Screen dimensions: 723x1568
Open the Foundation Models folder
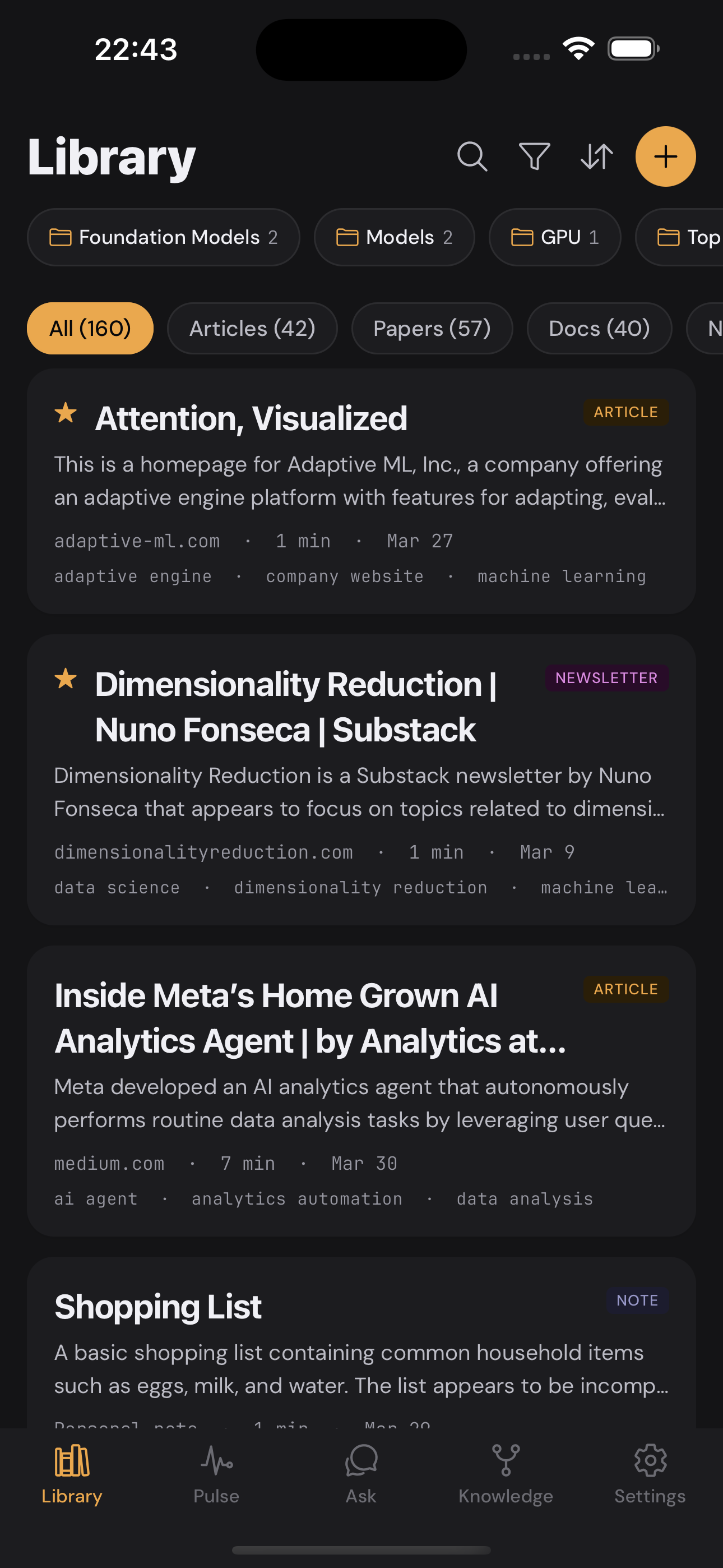click(163, 237)
